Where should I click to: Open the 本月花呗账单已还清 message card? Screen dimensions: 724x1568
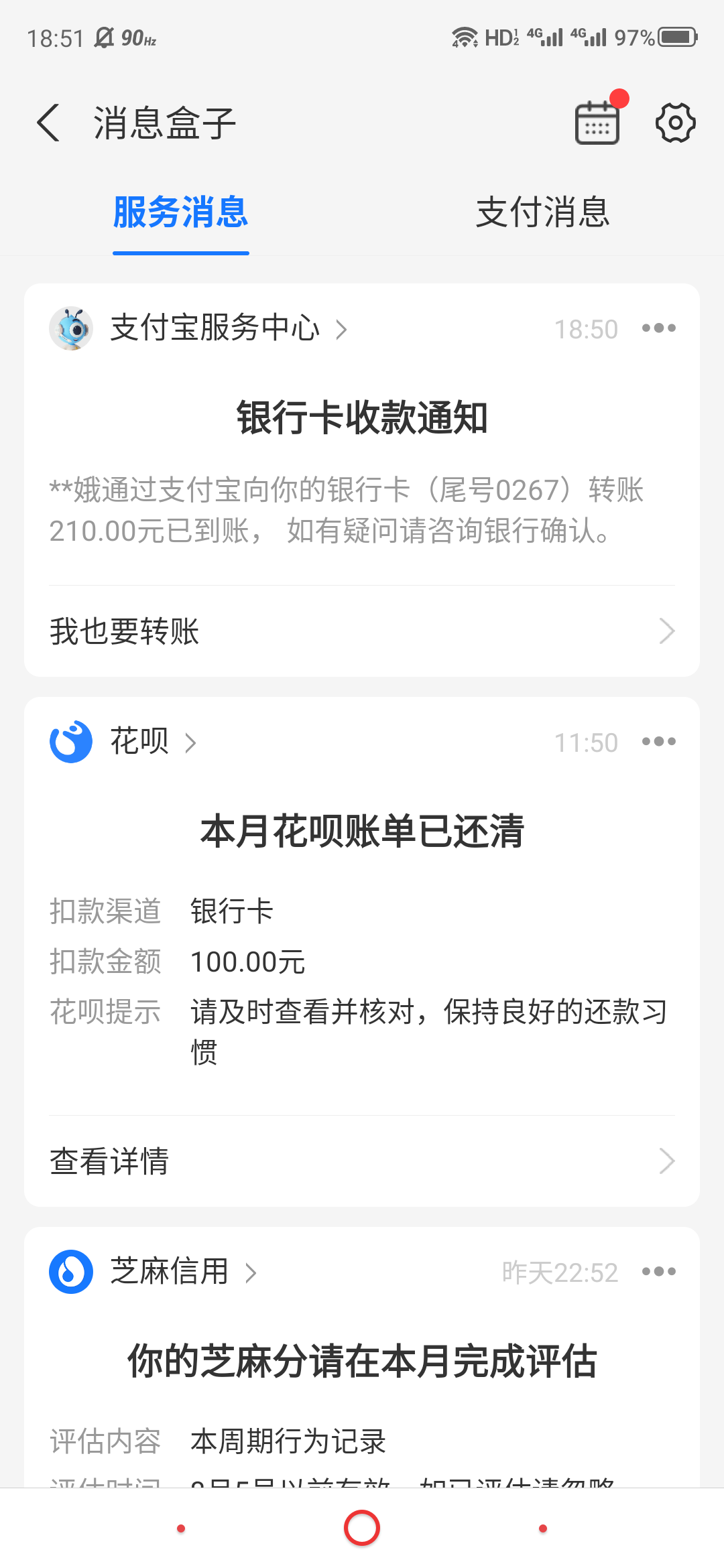coord(362,938)
